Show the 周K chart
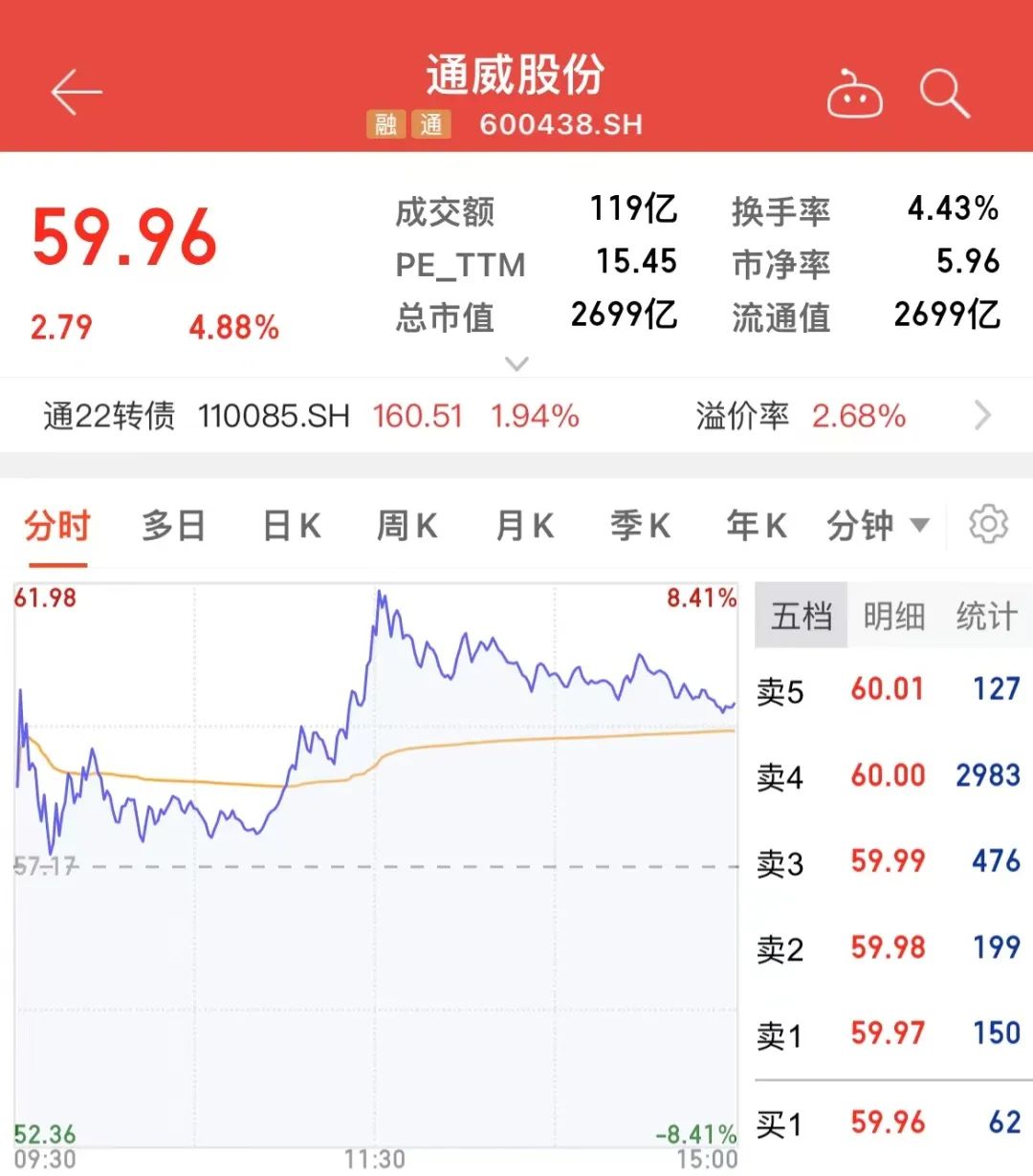1033x1176 pixels. pos(407,526)
